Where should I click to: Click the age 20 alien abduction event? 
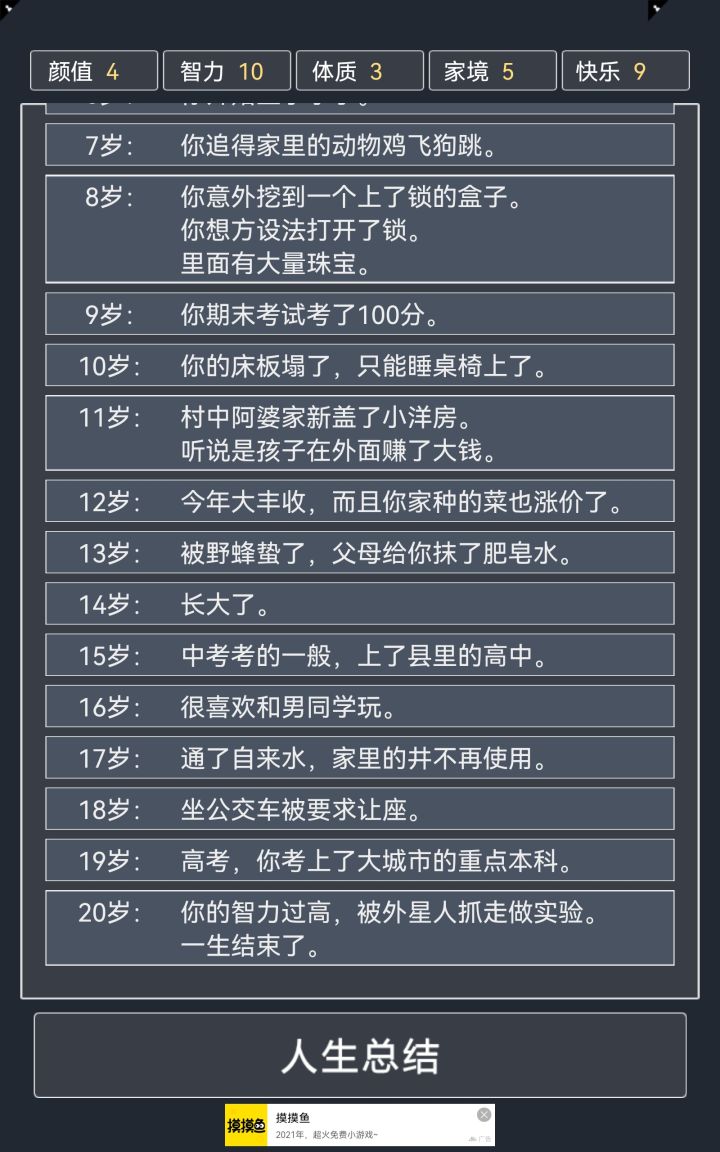coord(359,927)
